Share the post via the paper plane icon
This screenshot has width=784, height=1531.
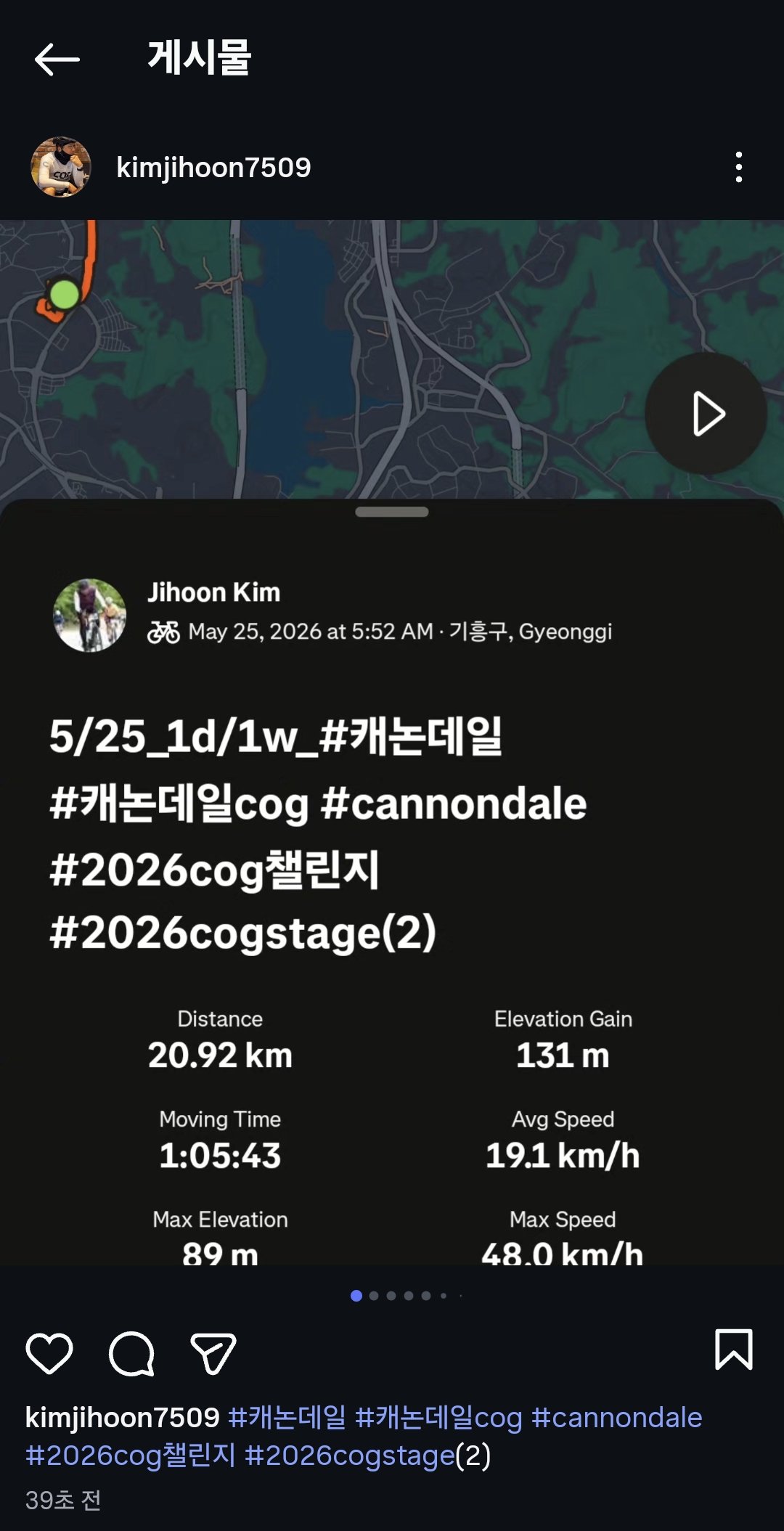pyautogui.click(x=213, y=1353)
